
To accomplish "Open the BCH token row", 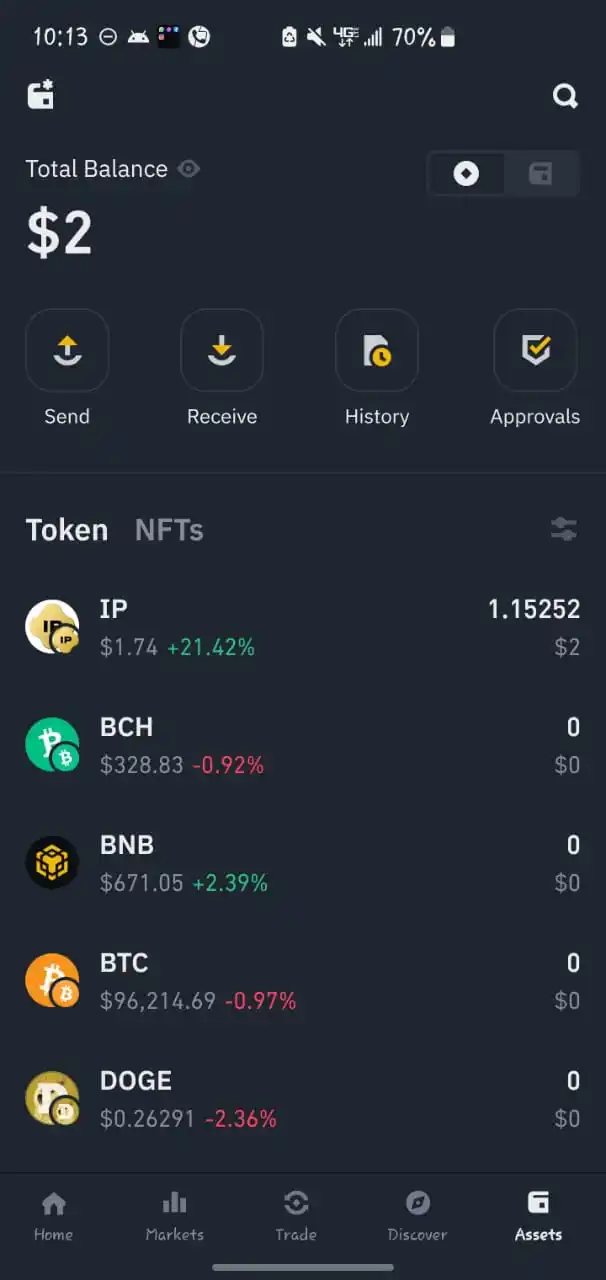I will click(x=303, y=745).
